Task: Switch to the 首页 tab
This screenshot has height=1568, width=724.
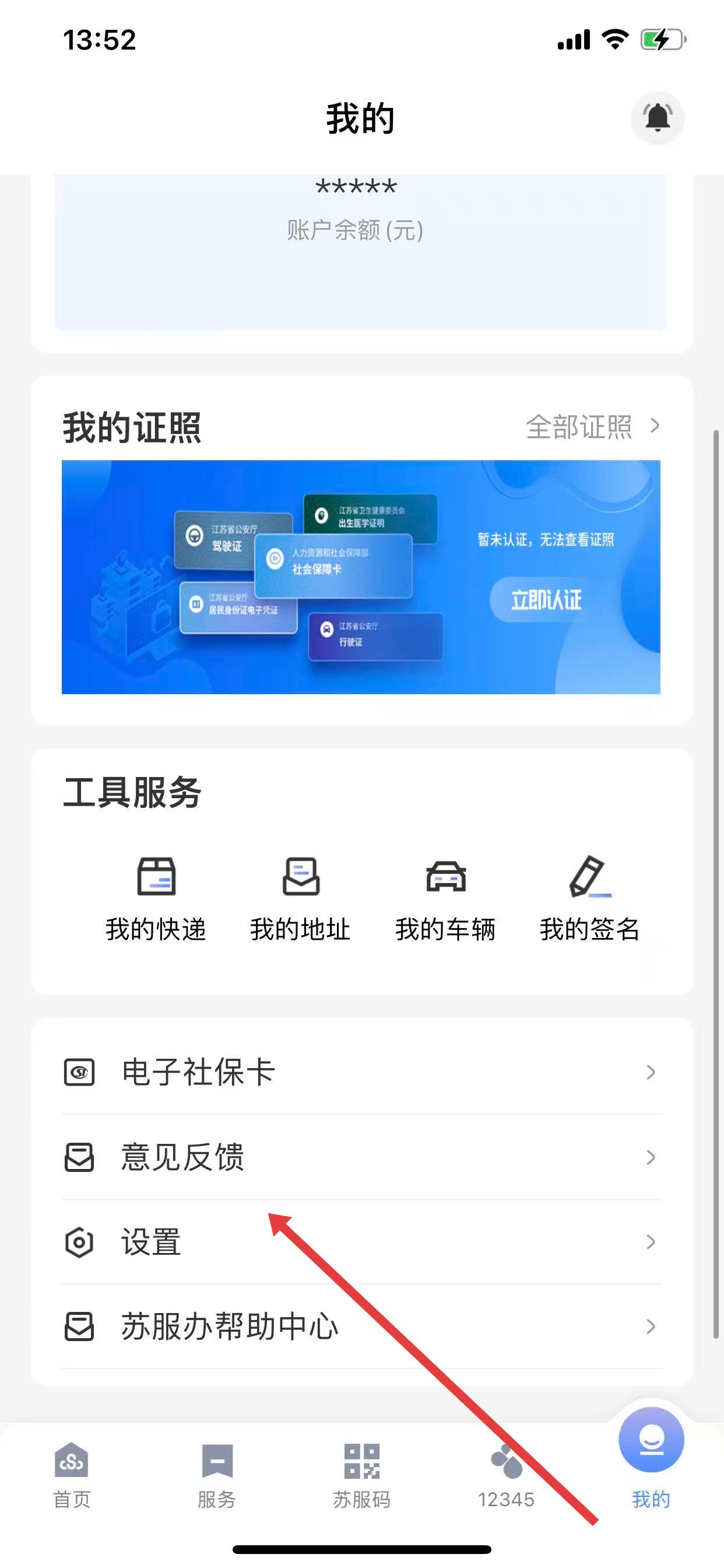Action: click(x=72, y=1475)
